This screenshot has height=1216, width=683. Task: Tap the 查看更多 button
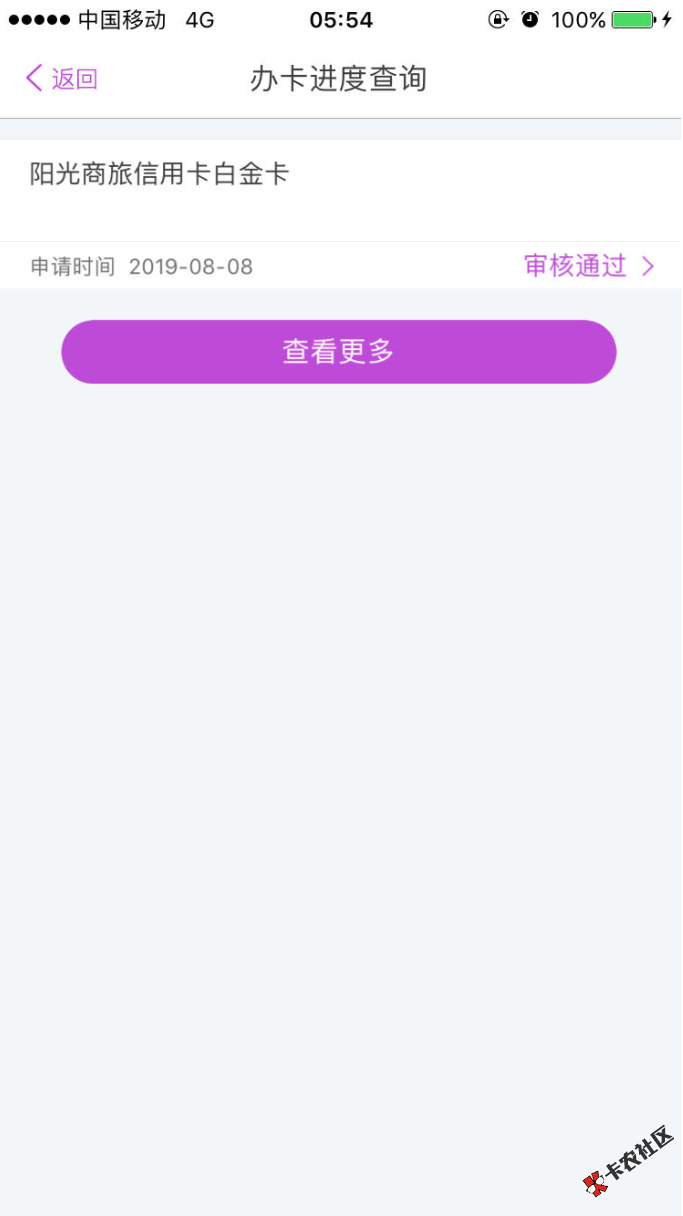[339, 352]
